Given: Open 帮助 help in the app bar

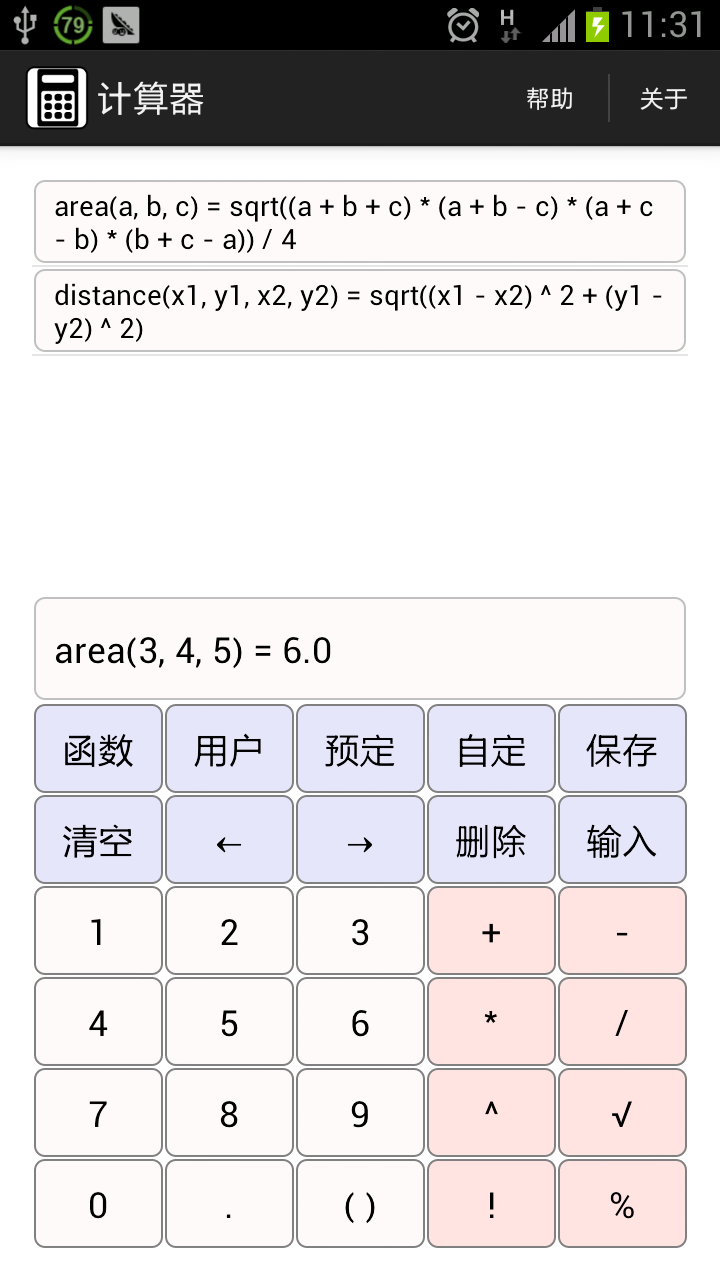Looking at the screenshot, I should click(x=550, y=98).
